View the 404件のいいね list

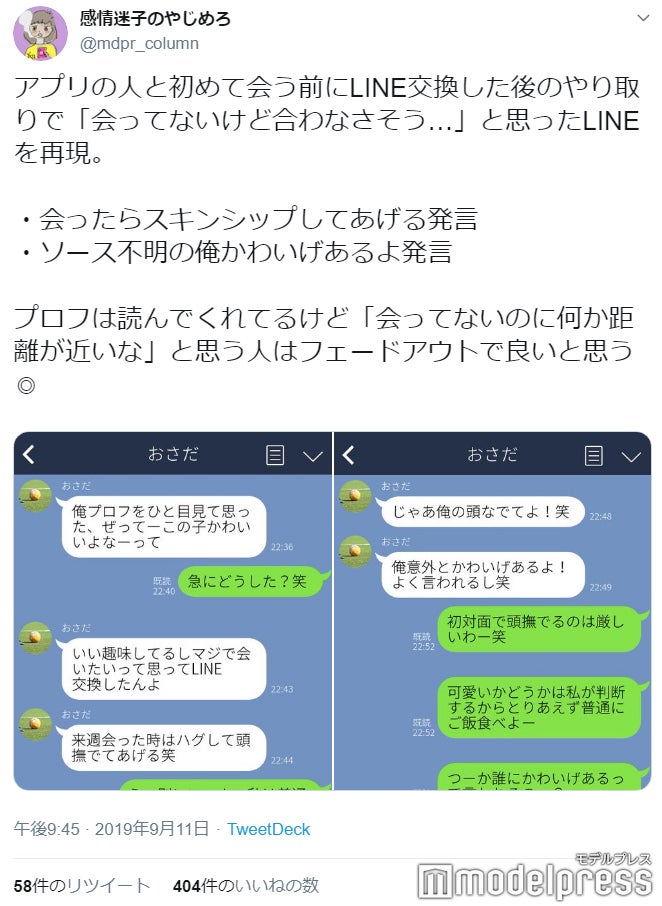(x=245, y=885)
